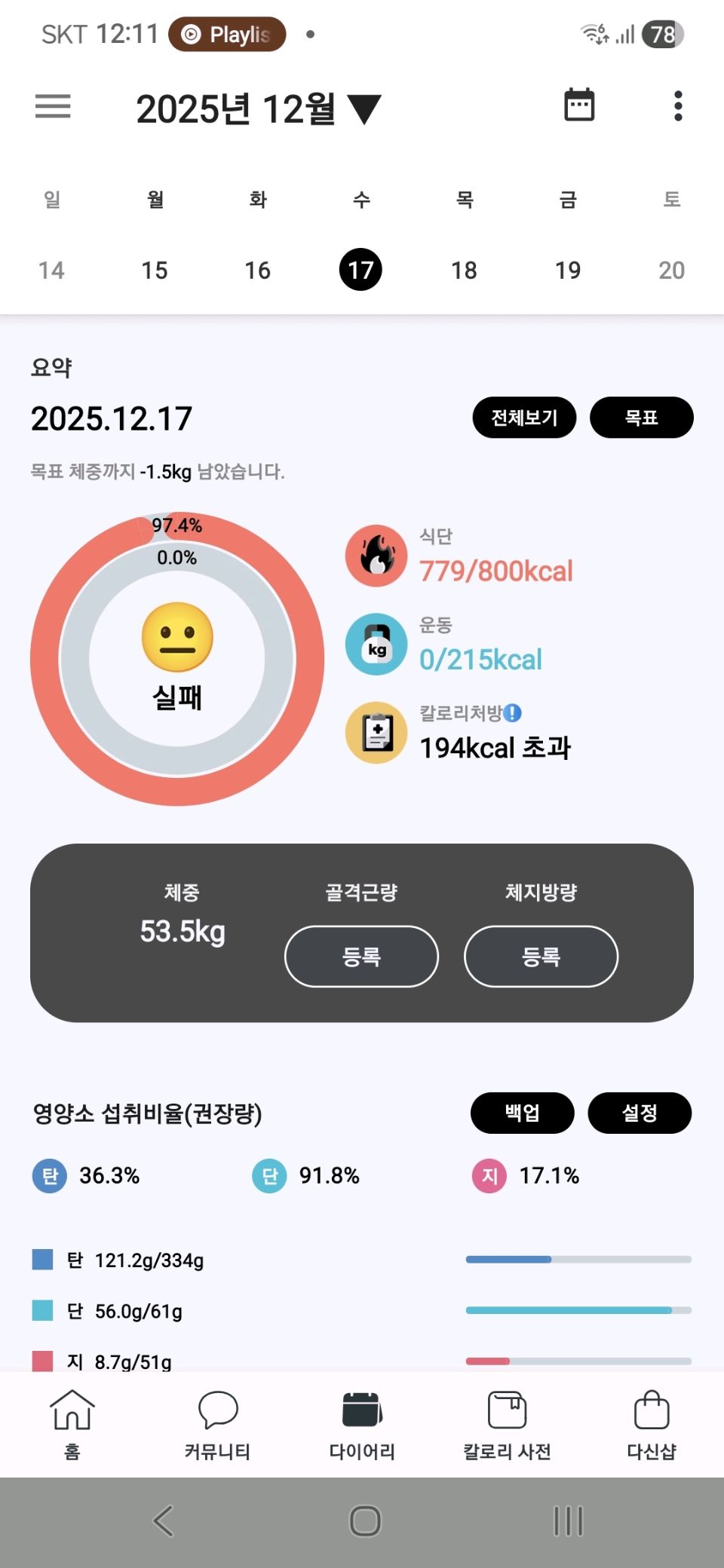Select date 15 in the week strip
Viewport: 724px width, 1568px height.
pos(155,270)
